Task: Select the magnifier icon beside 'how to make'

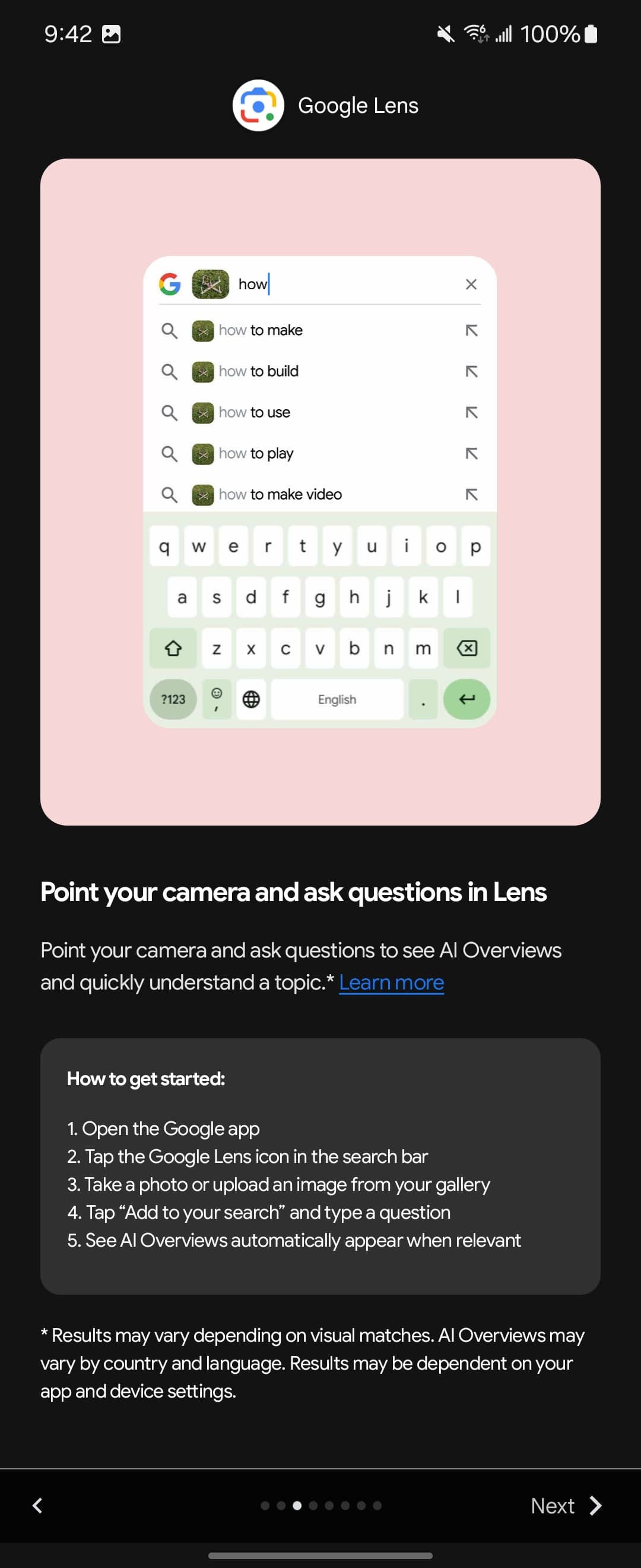Action: click(170, 330)
